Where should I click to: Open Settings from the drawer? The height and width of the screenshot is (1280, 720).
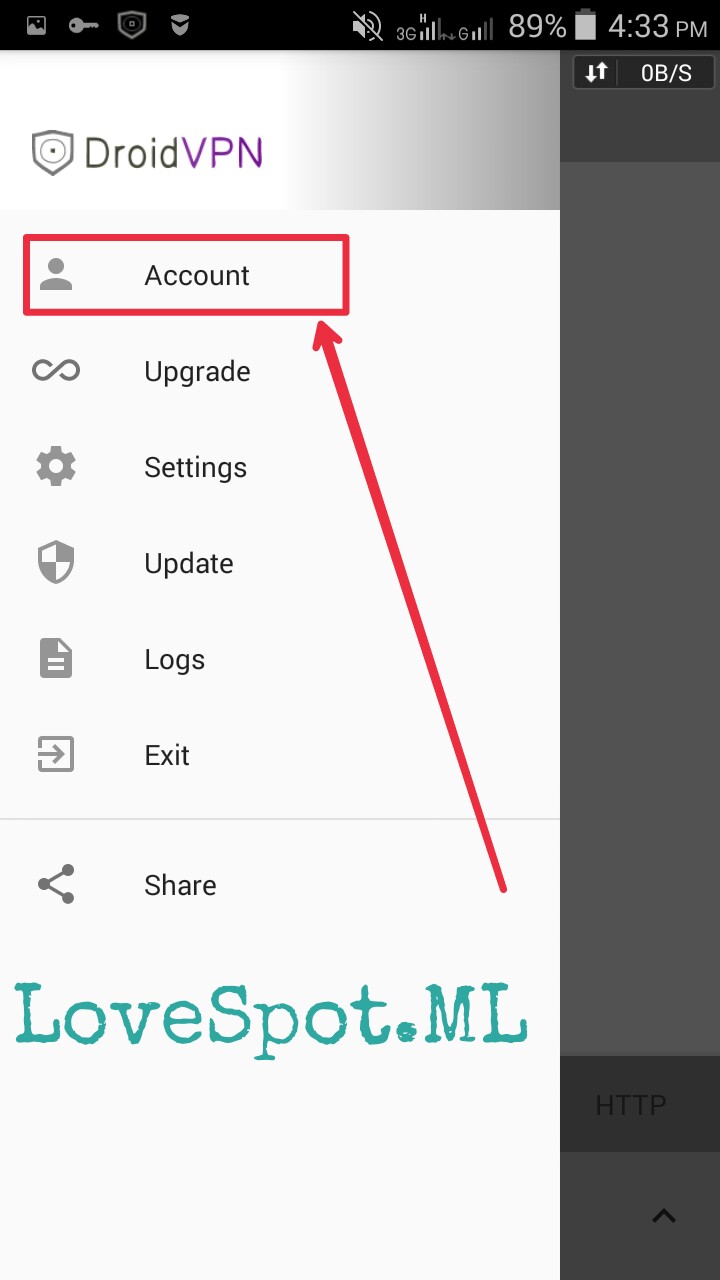point(195,467)
